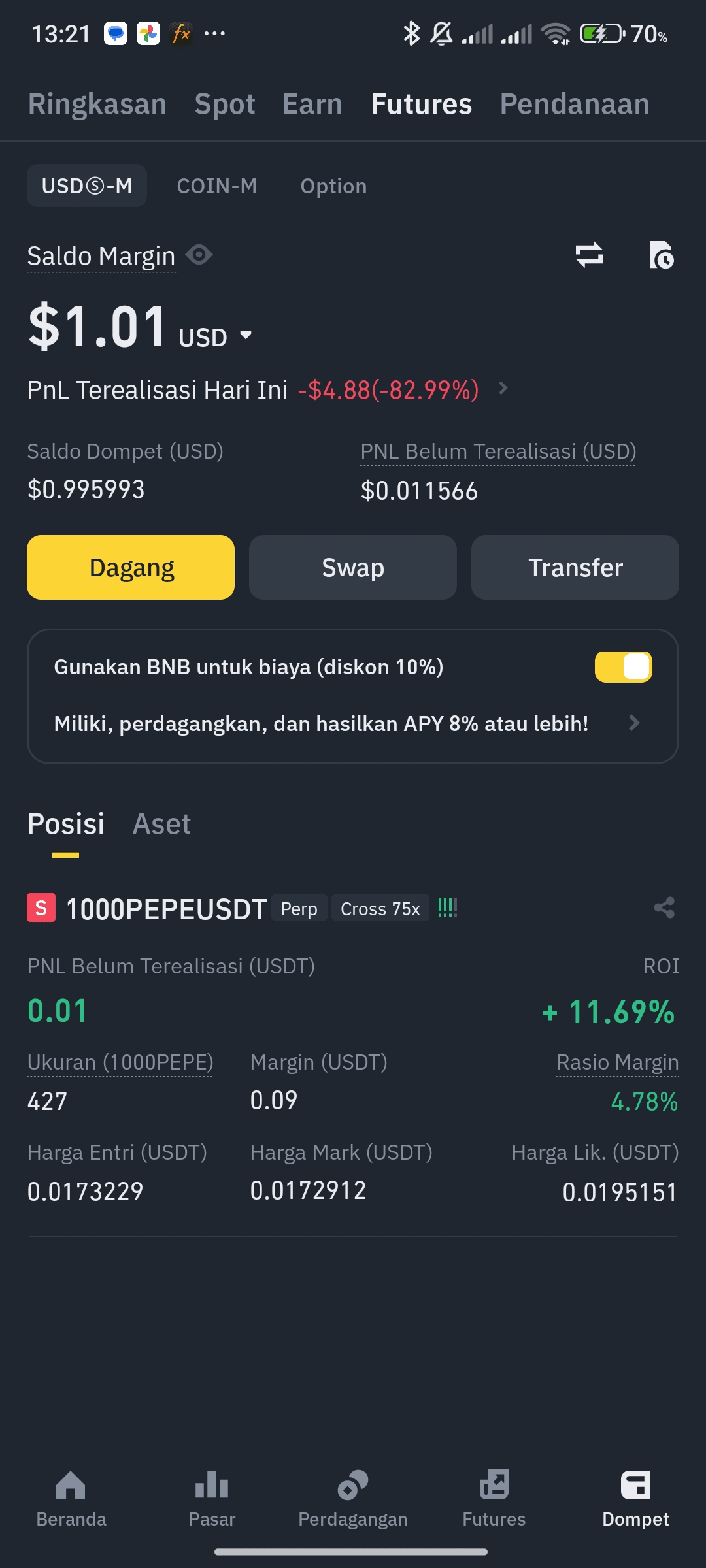Viewport: 706px width, 1568px height.
Task: Go to the Pendanaan tab
Action: coord(575,104)
